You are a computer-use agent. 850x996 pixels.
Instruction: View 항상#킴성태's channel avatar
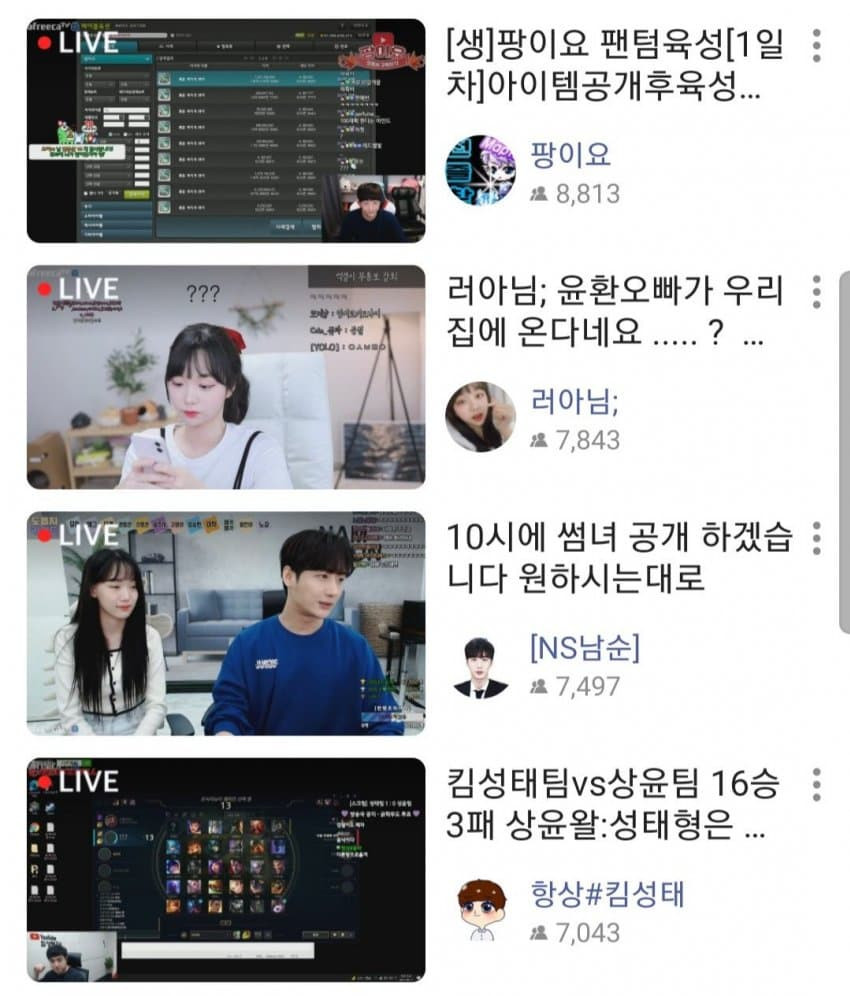tap(480, 910)
